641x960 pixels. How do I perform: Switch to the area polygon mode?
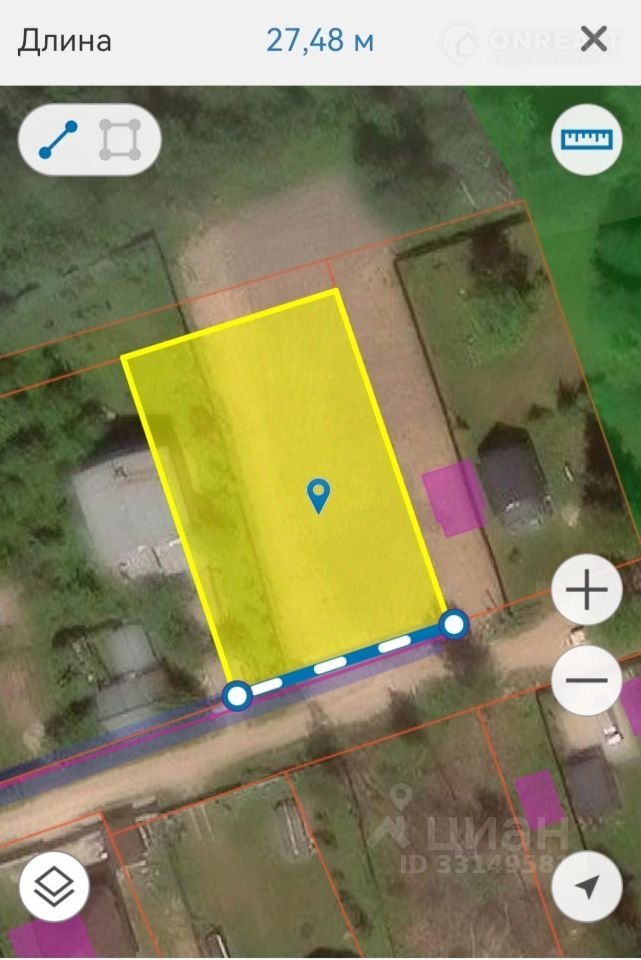120,140
